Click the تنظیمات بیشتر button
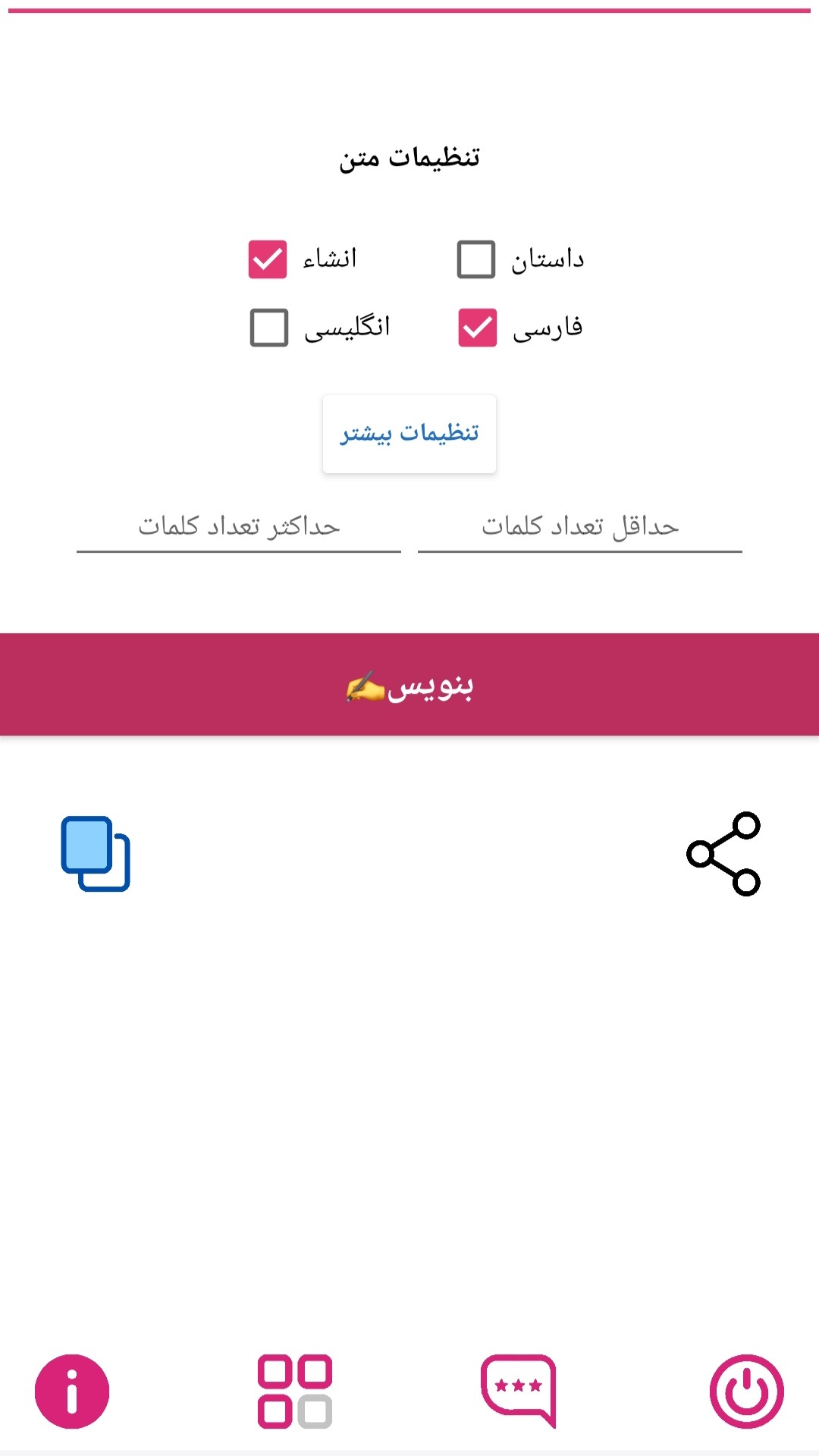This screenshot has width=819, height=1456. click(x=409, y=434)
